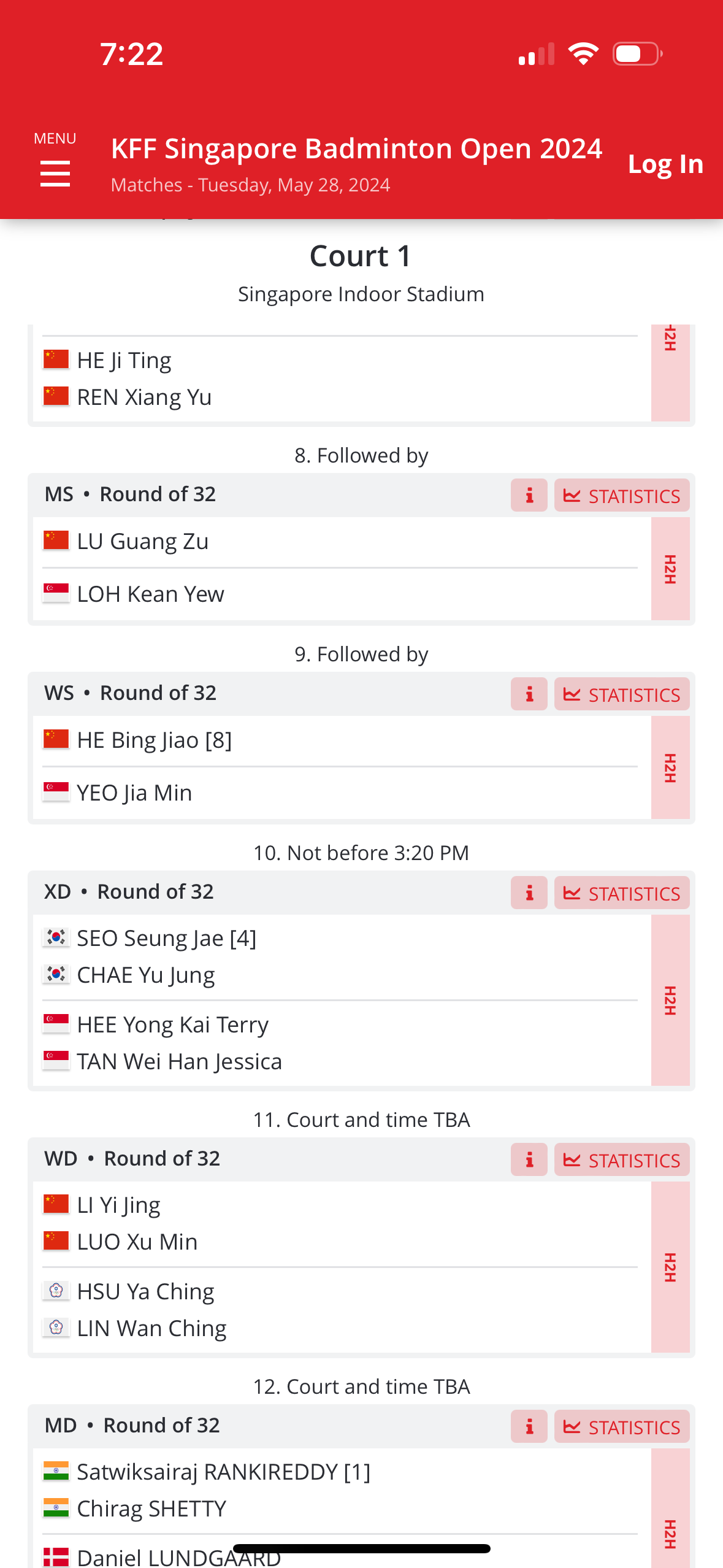Open H2H for SEO Seung Jae mixed doubles match

pos(670,1000)
